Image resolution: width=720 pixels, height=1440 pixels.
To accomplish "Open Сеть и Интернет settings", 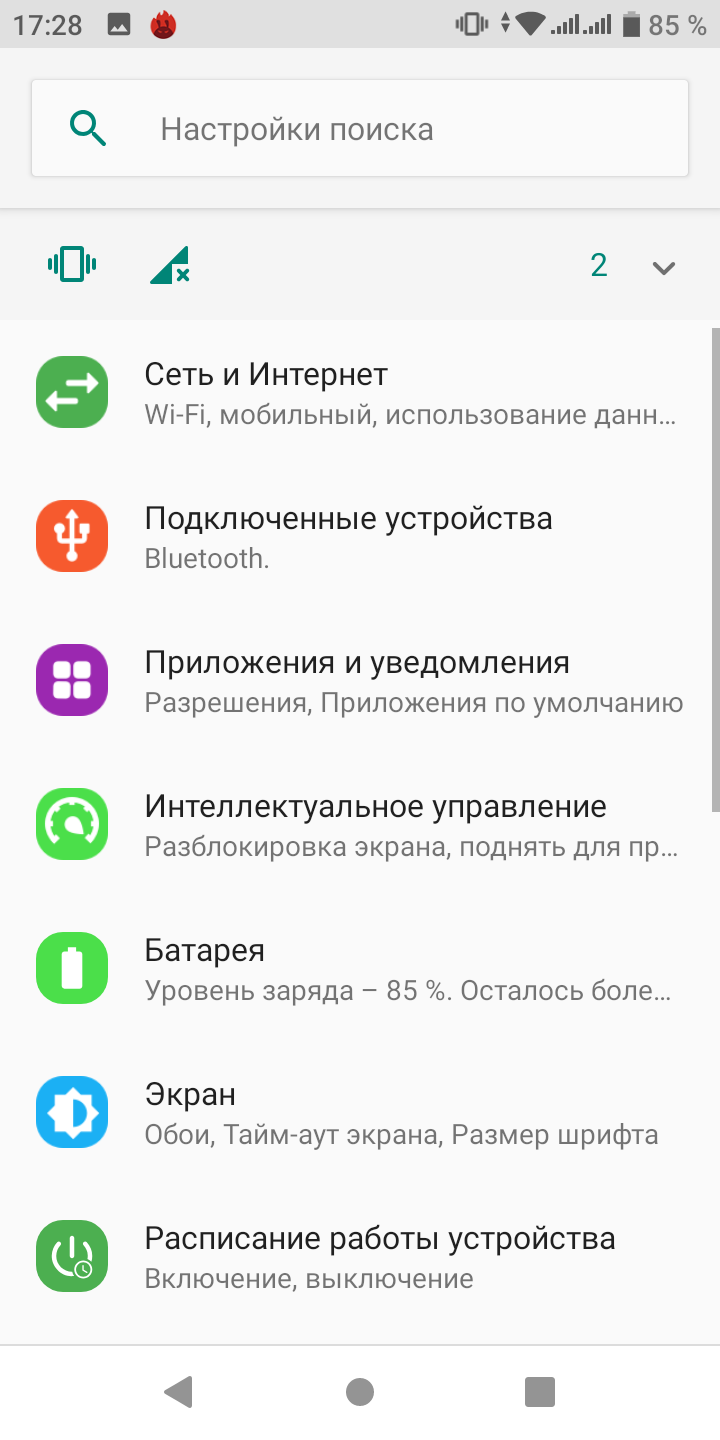I will coord(360,393).
